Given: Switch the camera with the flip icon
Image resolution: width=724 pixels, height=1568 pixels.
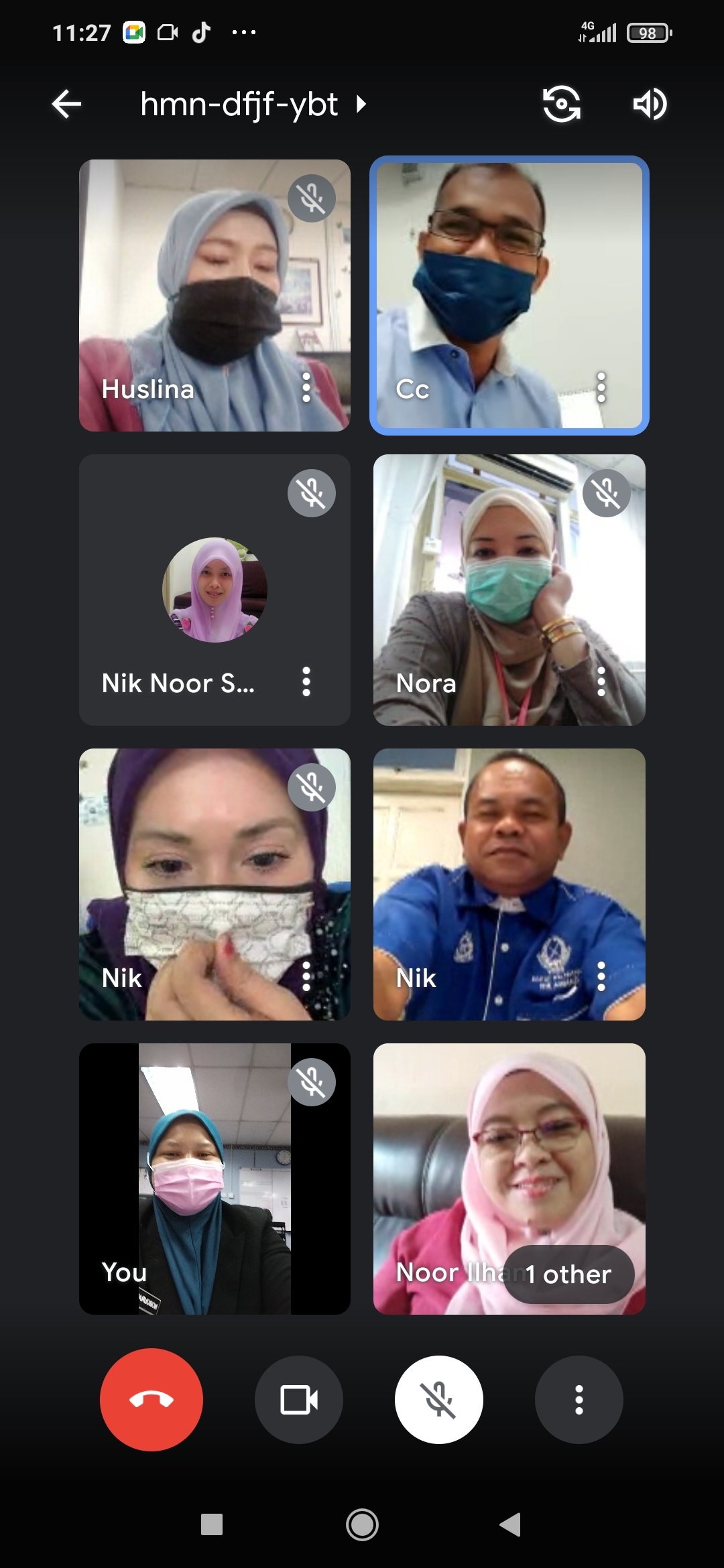Looking at the screenshot, I should tap(562, 104).
